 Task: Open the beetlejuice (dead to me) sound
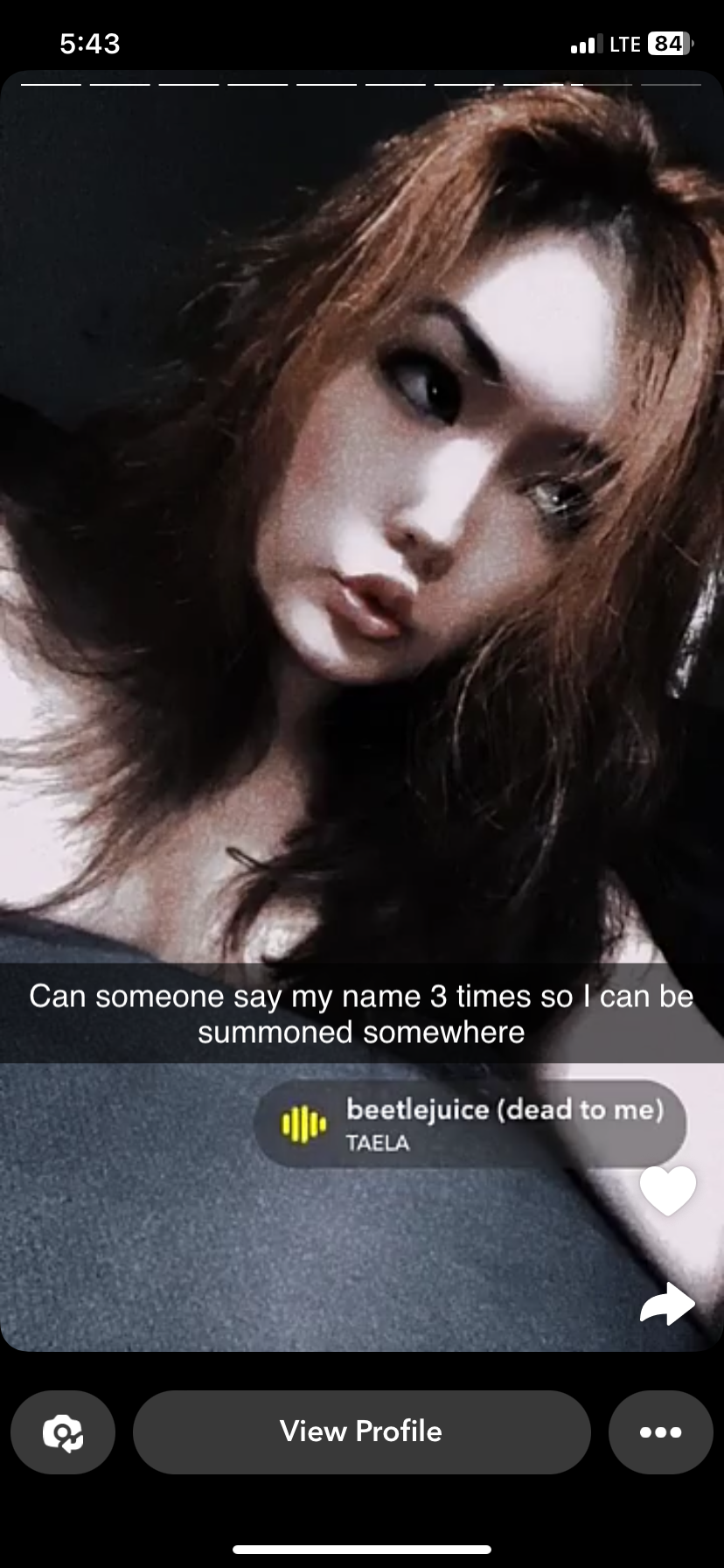coord(470,1123)
